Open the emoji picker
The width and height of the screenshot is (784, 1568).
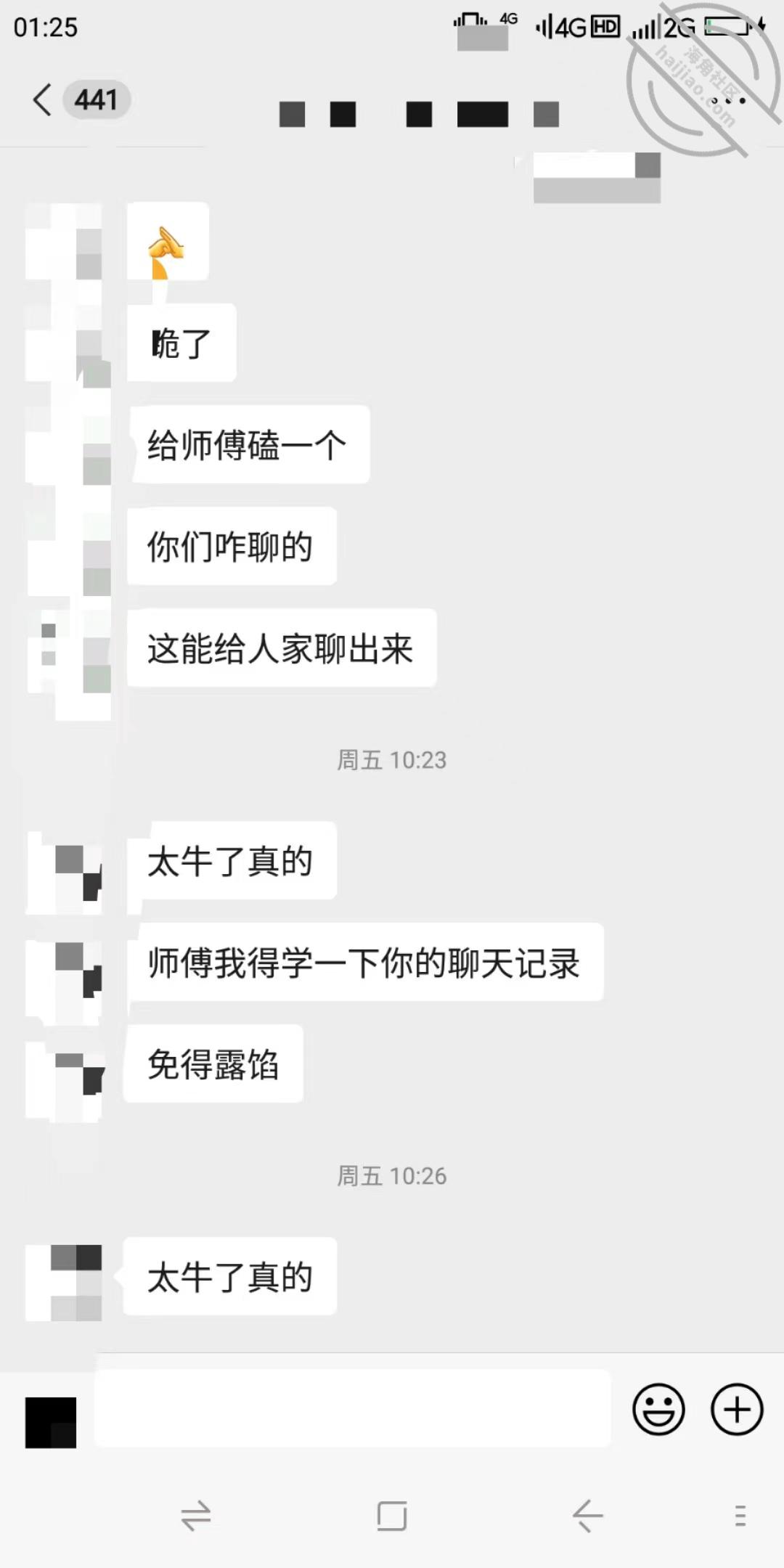click(658, 1409)
